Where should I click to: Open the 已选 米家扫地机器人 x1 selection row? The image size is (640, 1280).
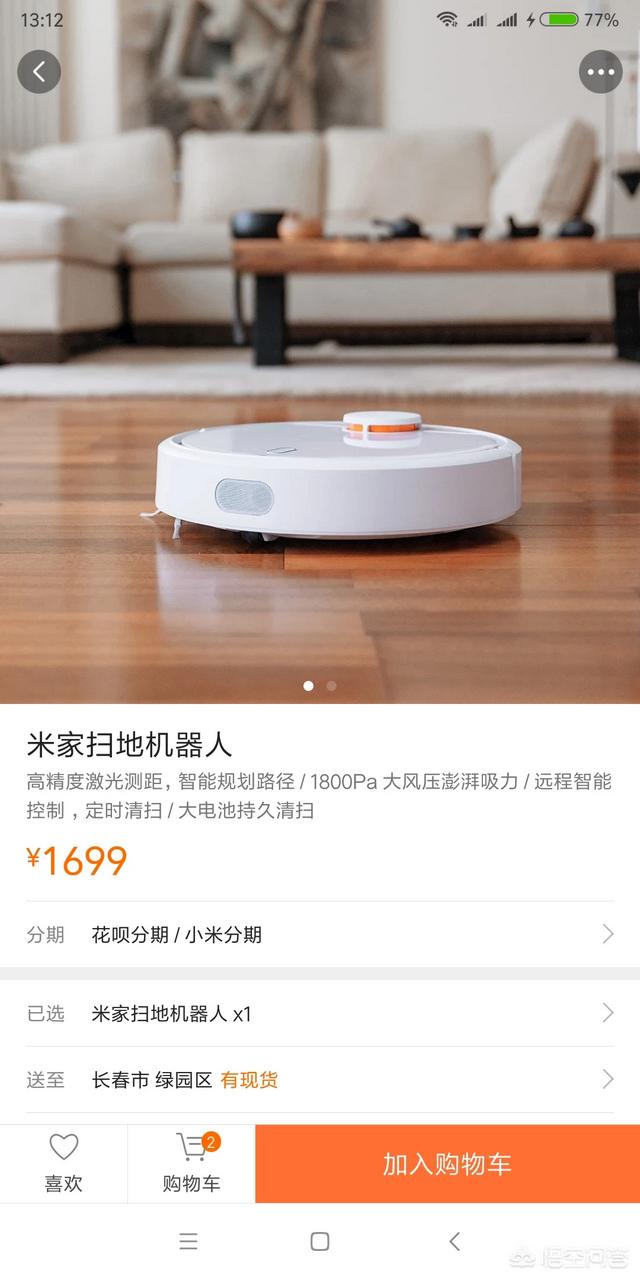pos(320,1013)
